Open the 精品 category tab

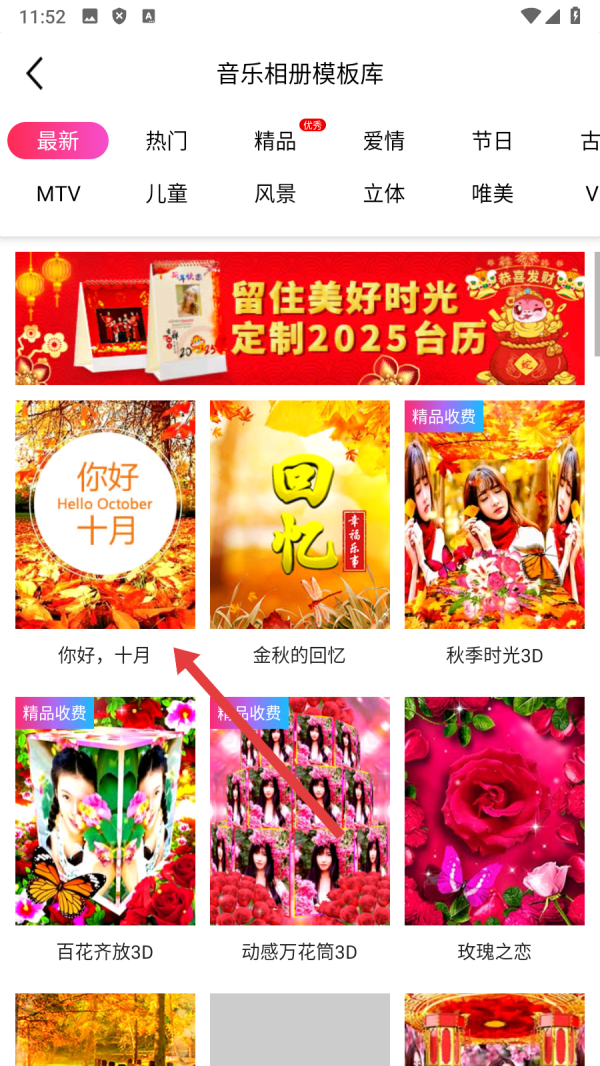coord(275,141)
